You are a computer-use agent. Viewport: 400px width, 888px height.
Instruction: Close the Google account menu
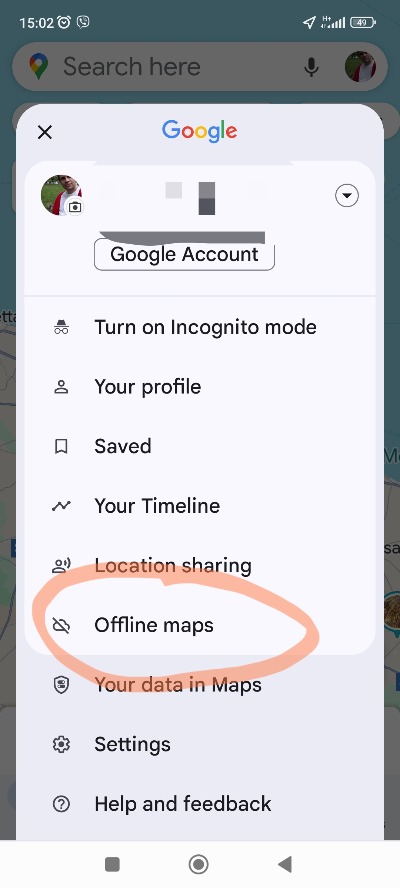click(45, 133)
